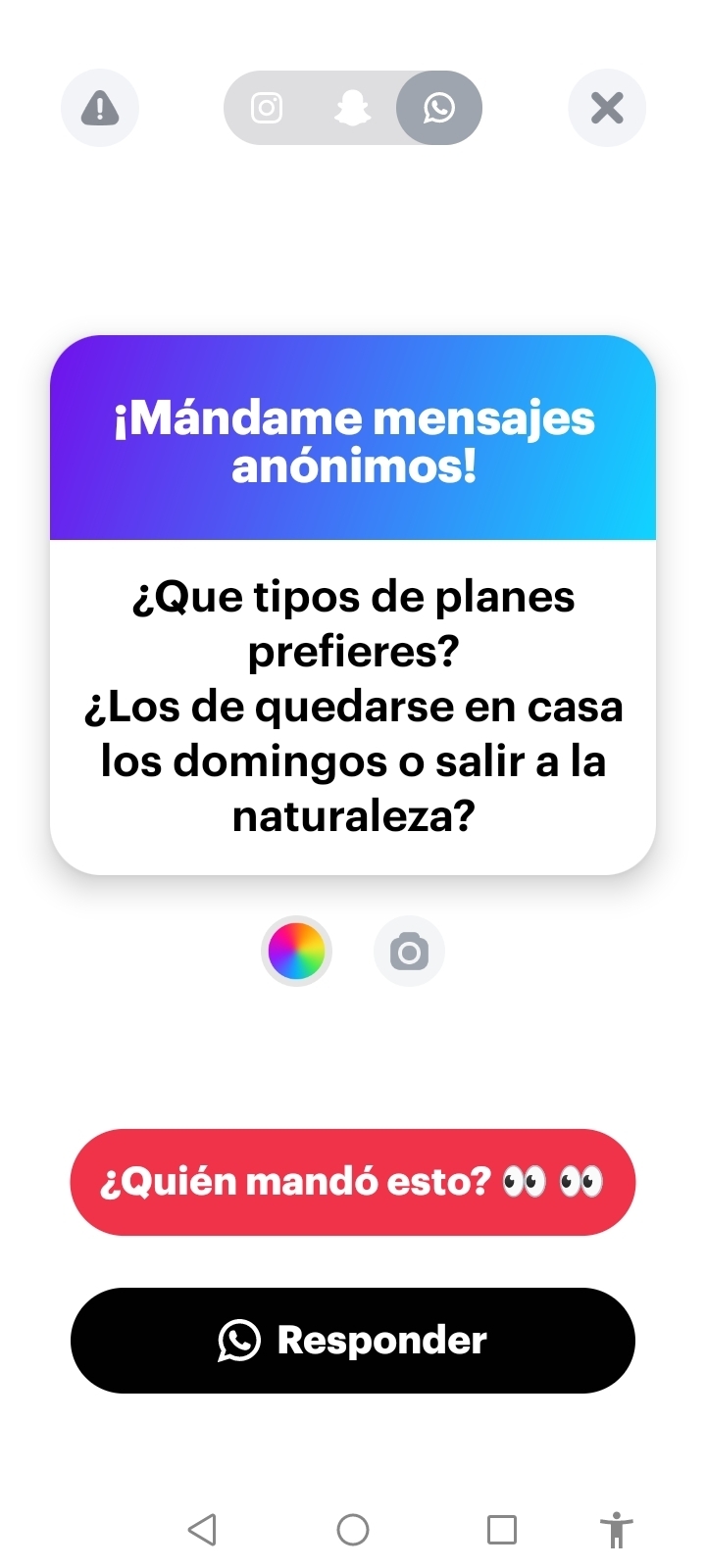Go back using the system back button
Image resolution: width=706 pixels, height=1568 pixels.
(x=202, y=1529)
